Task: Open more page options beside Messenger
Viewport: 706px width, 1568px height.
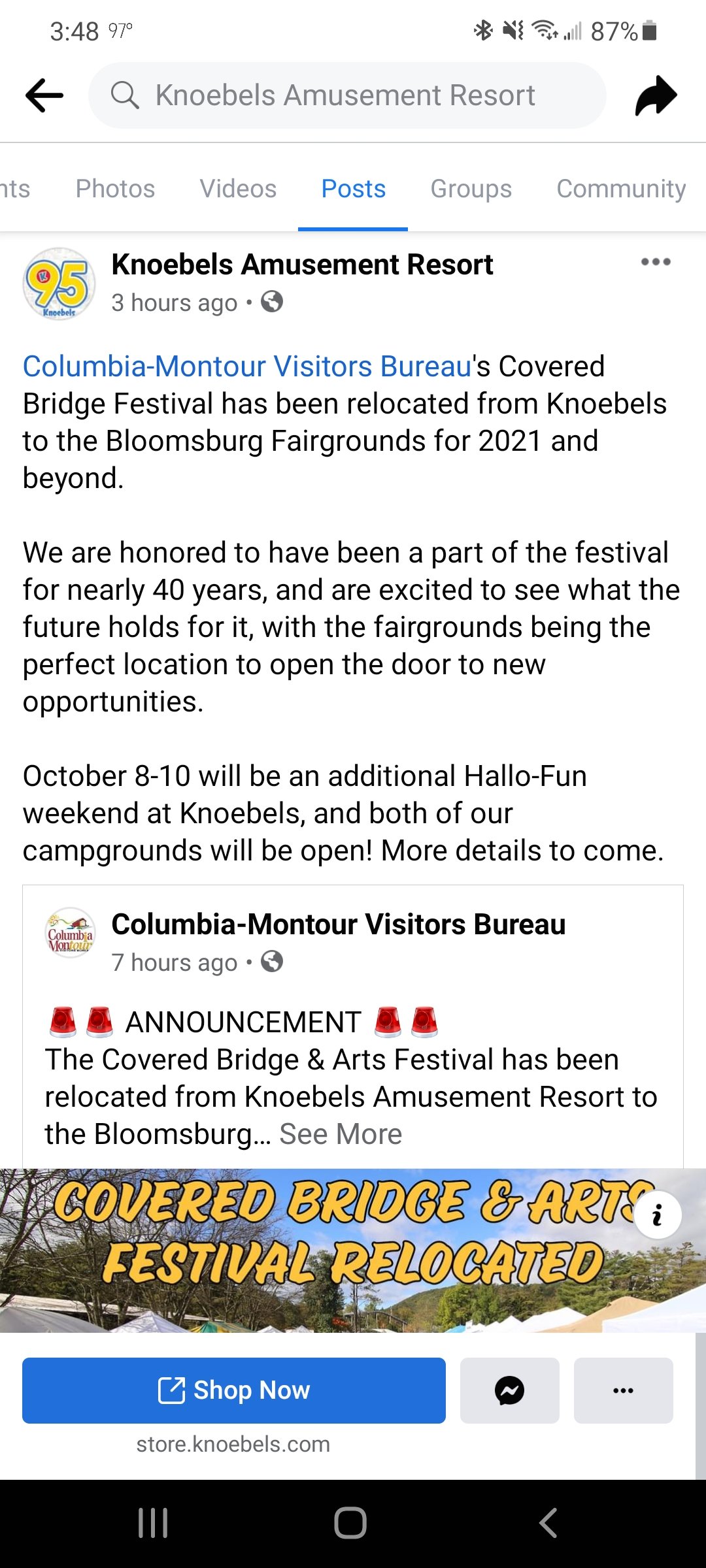Action: point(624,1390)
